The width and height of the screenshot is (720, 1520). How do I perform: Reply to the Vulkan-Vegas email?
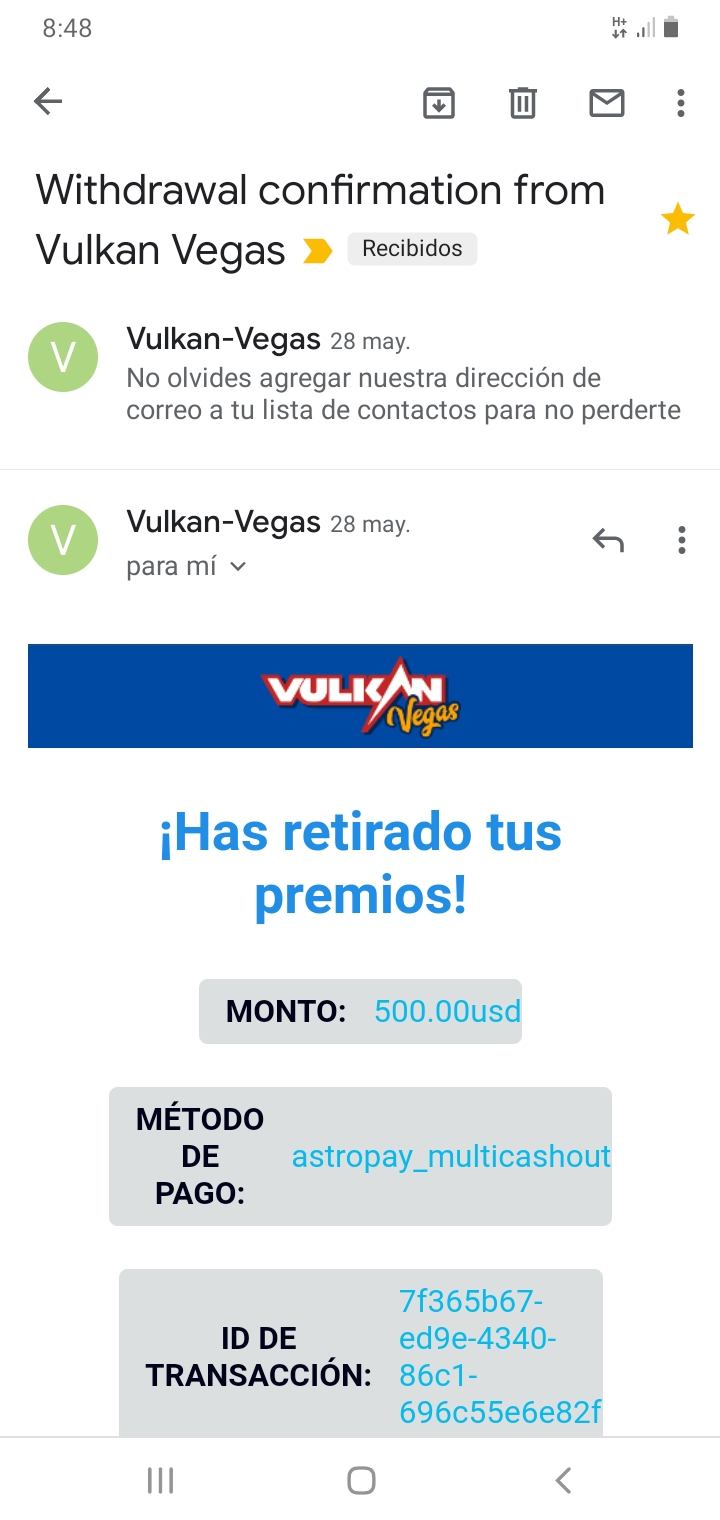pyautogui.click(x=608, y=541)
